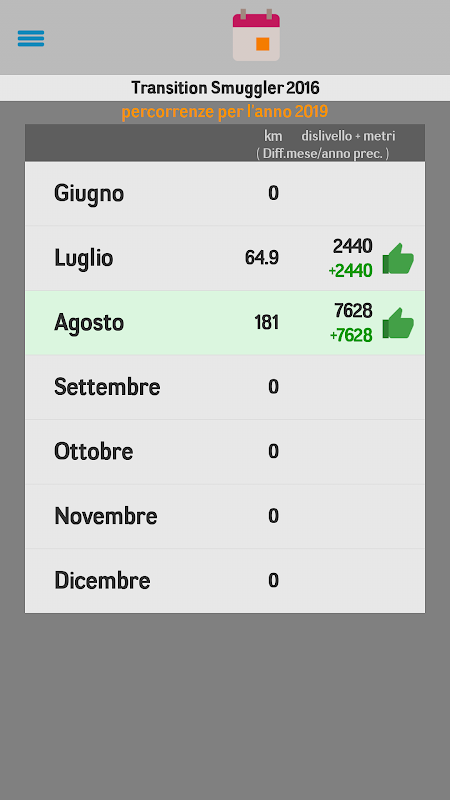This screenshot has width=450, height=800.
Task: Open the Giugno month row
Action: [225, 194]
